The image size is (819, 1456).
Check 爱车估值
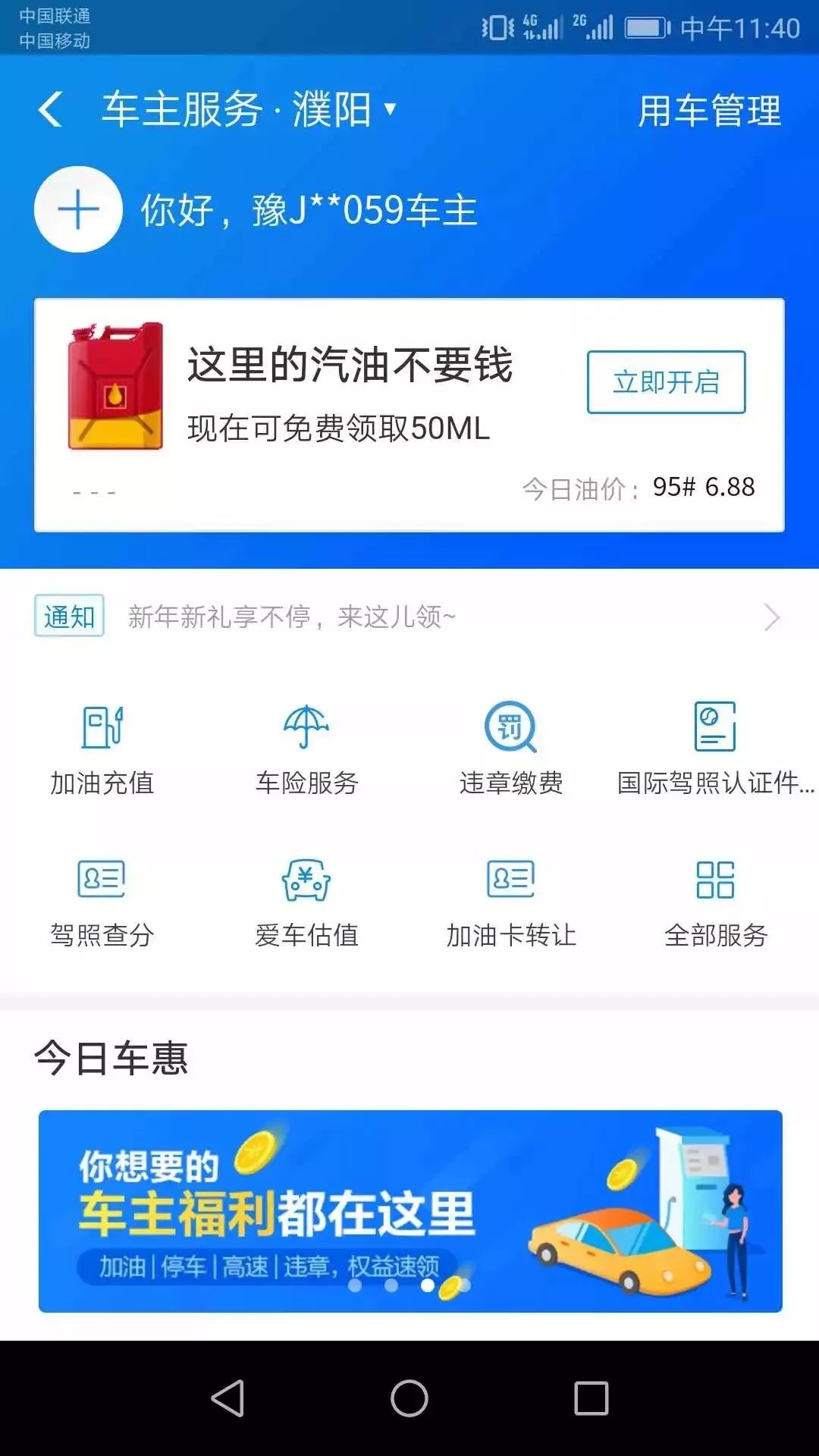coord(306,902)
